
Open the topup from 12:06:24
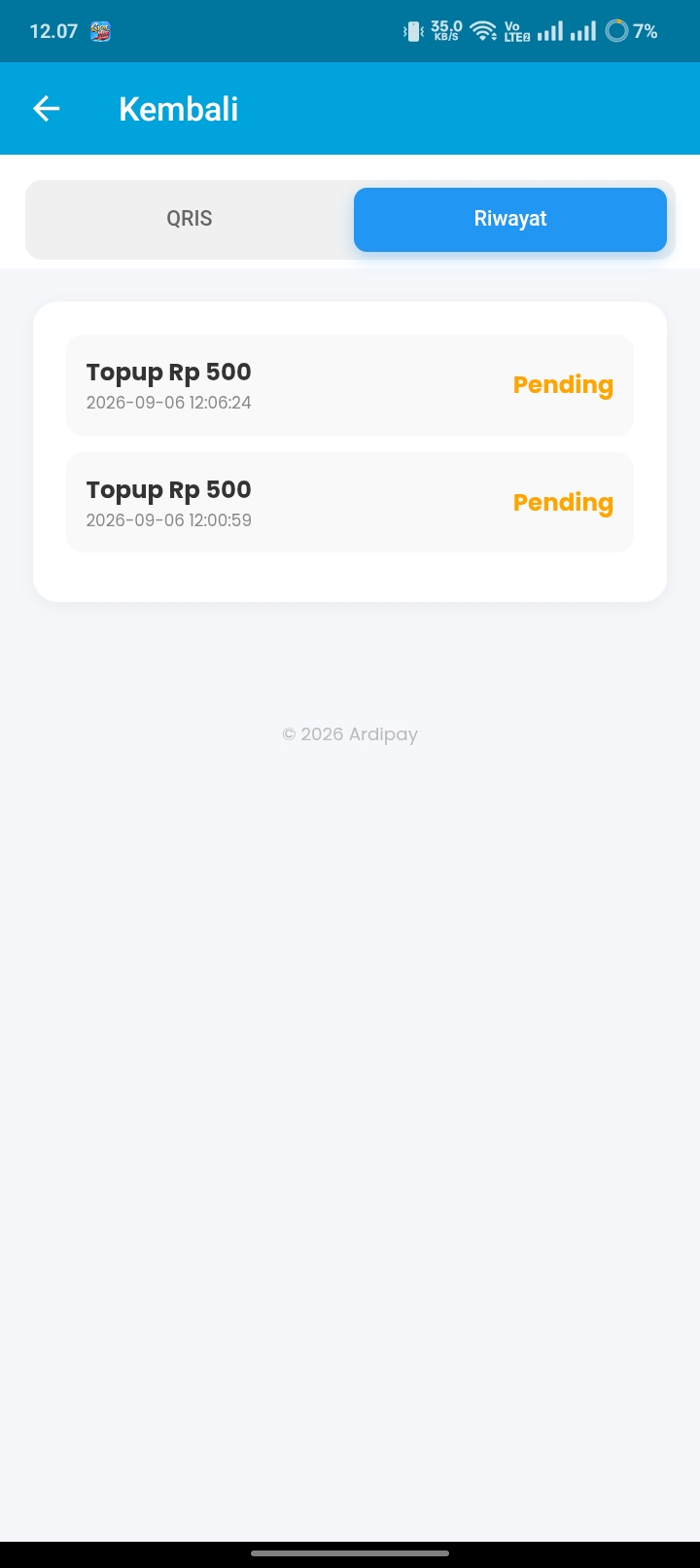pos(350,385)
